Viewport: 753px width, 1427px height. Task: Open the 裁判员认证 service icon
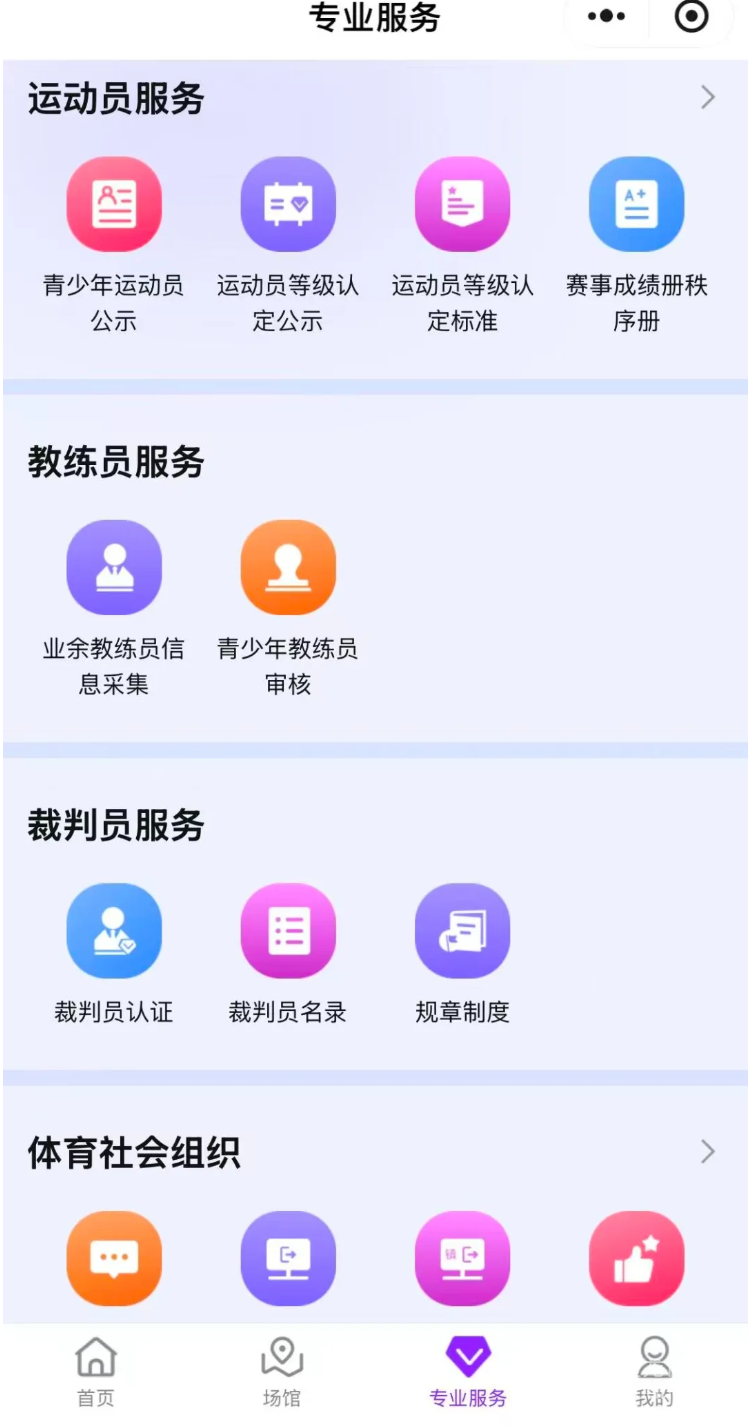tap(113, 929)
